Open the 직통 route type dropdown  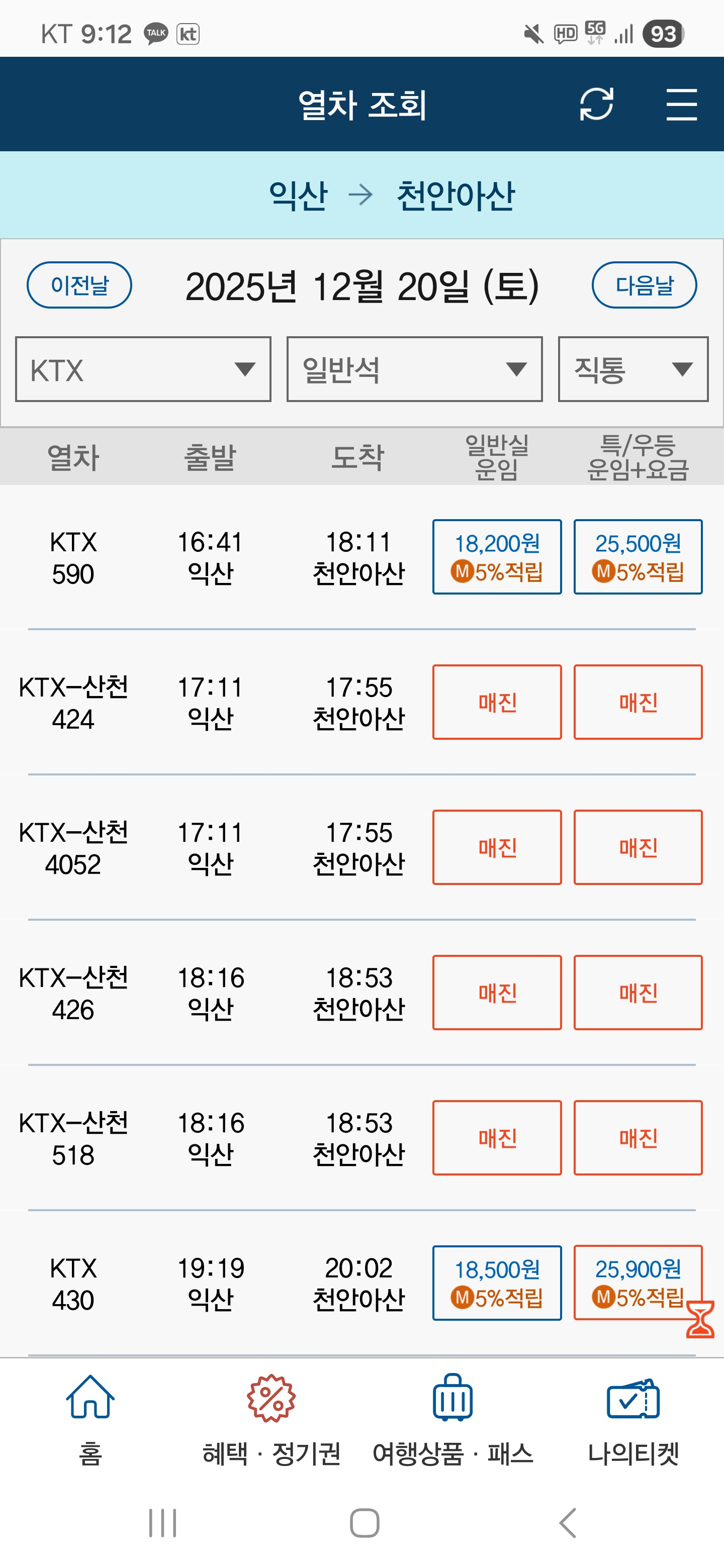(x=633, y=369)
